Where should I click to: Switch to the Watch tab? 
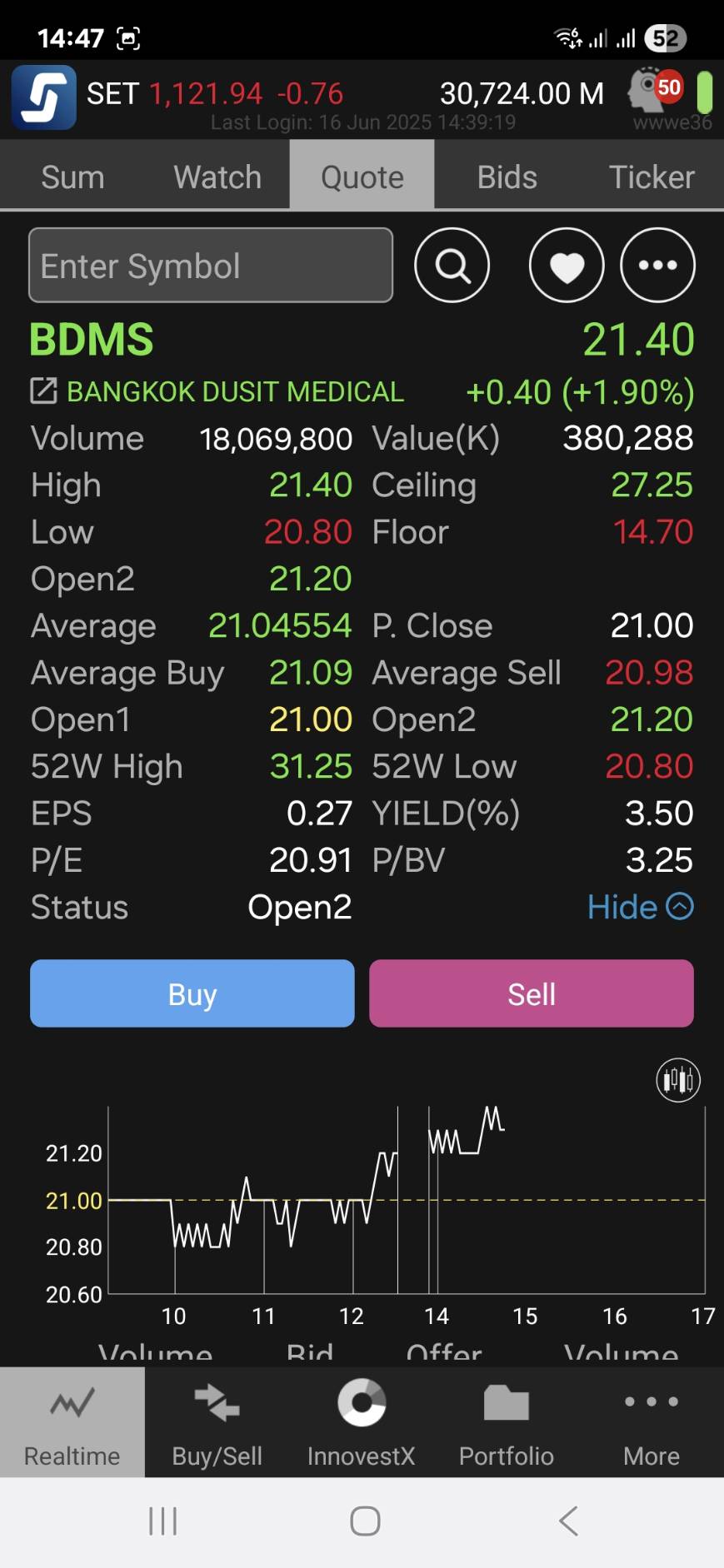[x=217, y=177]
